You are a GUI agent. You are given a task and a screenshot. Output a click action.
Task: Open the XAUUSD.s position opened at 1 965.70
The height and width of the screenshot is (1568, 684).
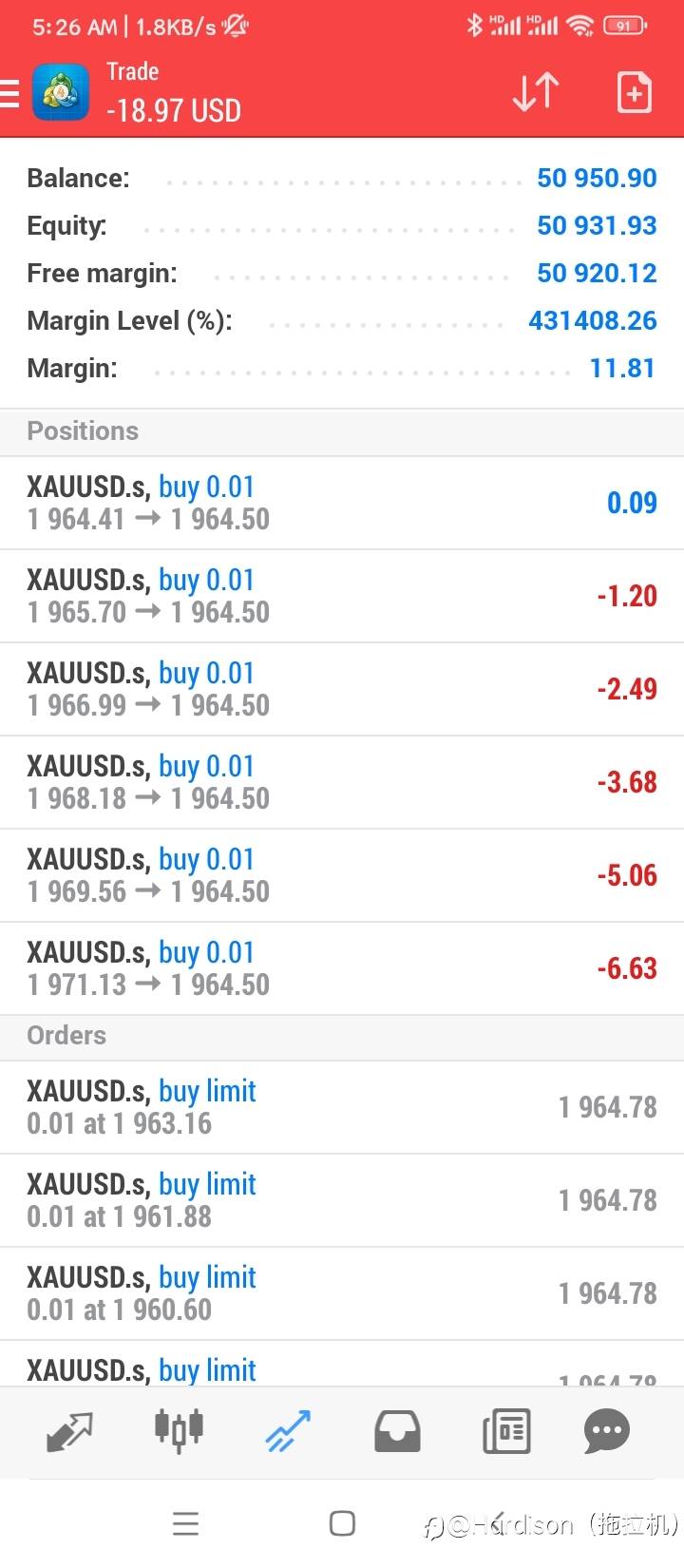click(342, 596)
